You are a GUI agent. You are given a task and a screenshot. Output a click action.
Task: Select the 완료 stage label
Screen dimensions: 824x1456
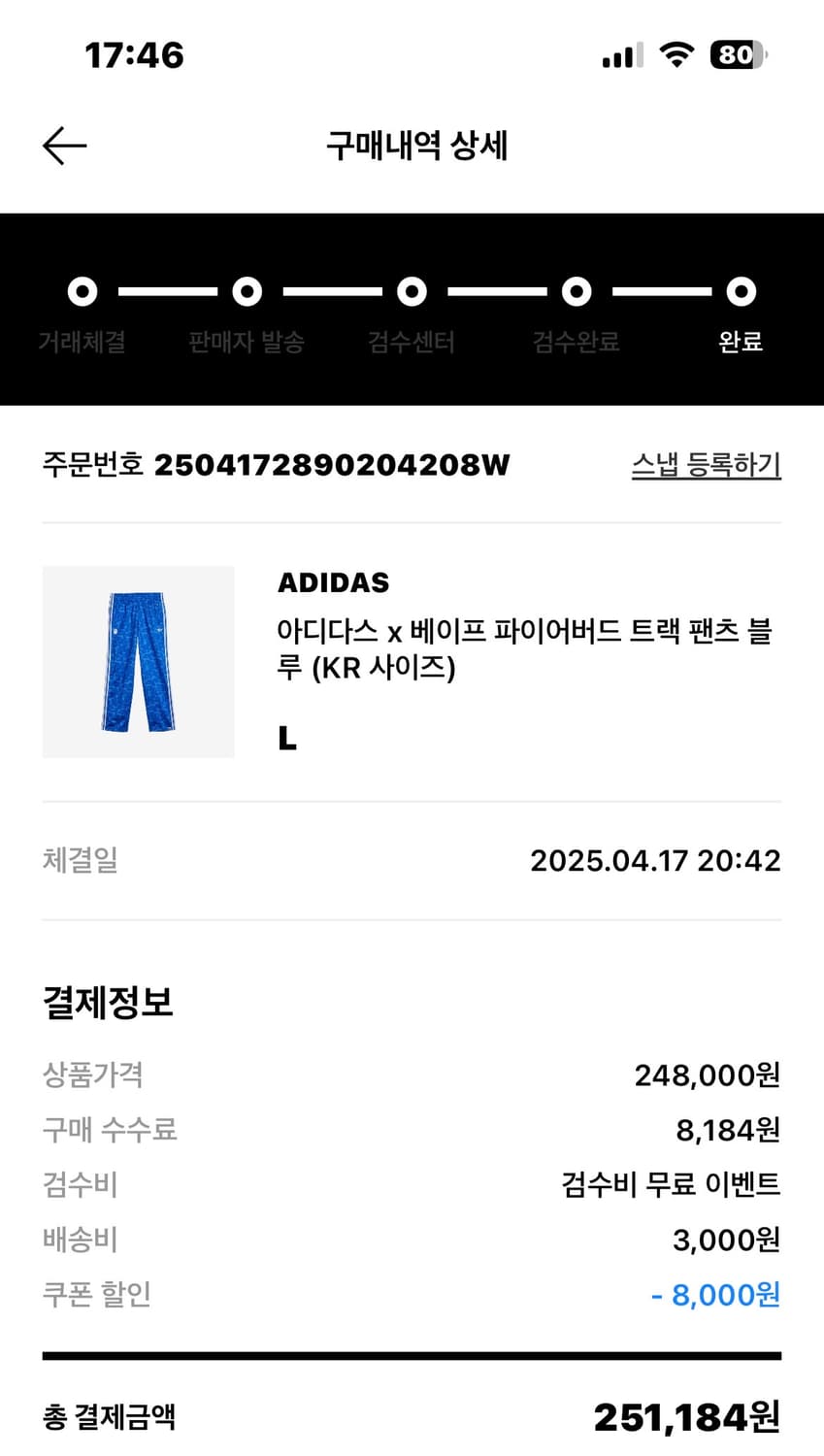coord(741,343)
